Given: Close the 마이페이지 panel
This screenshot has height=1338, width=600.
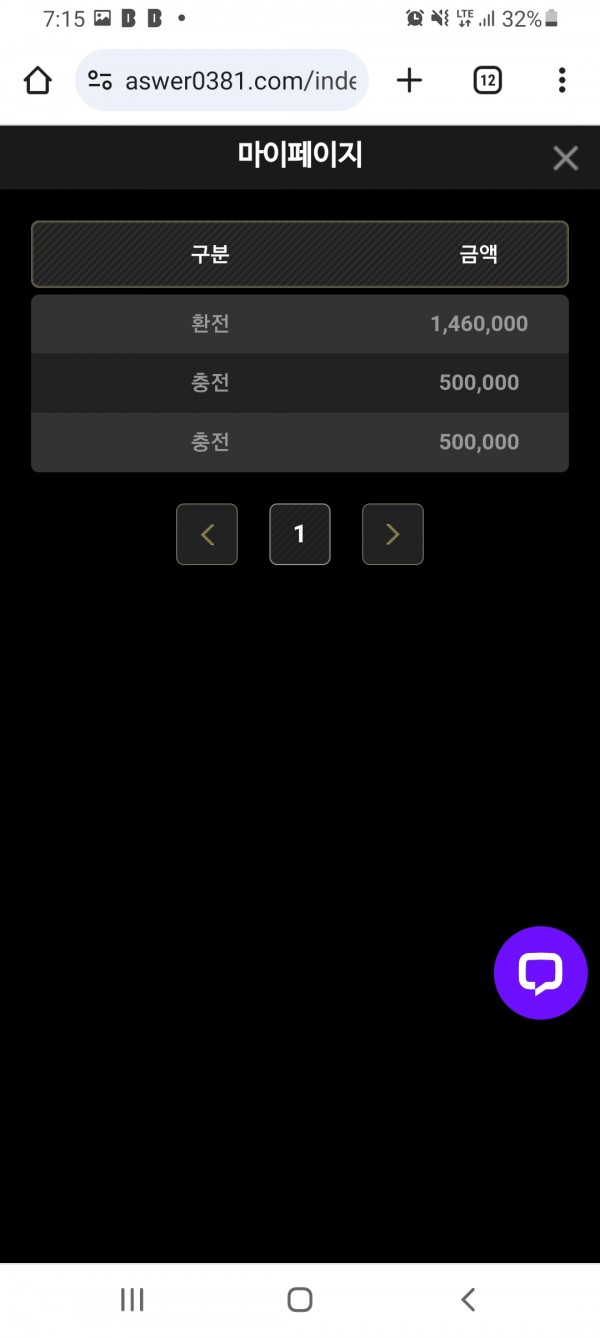Looking at the screenshot, I should pos(565,158).
